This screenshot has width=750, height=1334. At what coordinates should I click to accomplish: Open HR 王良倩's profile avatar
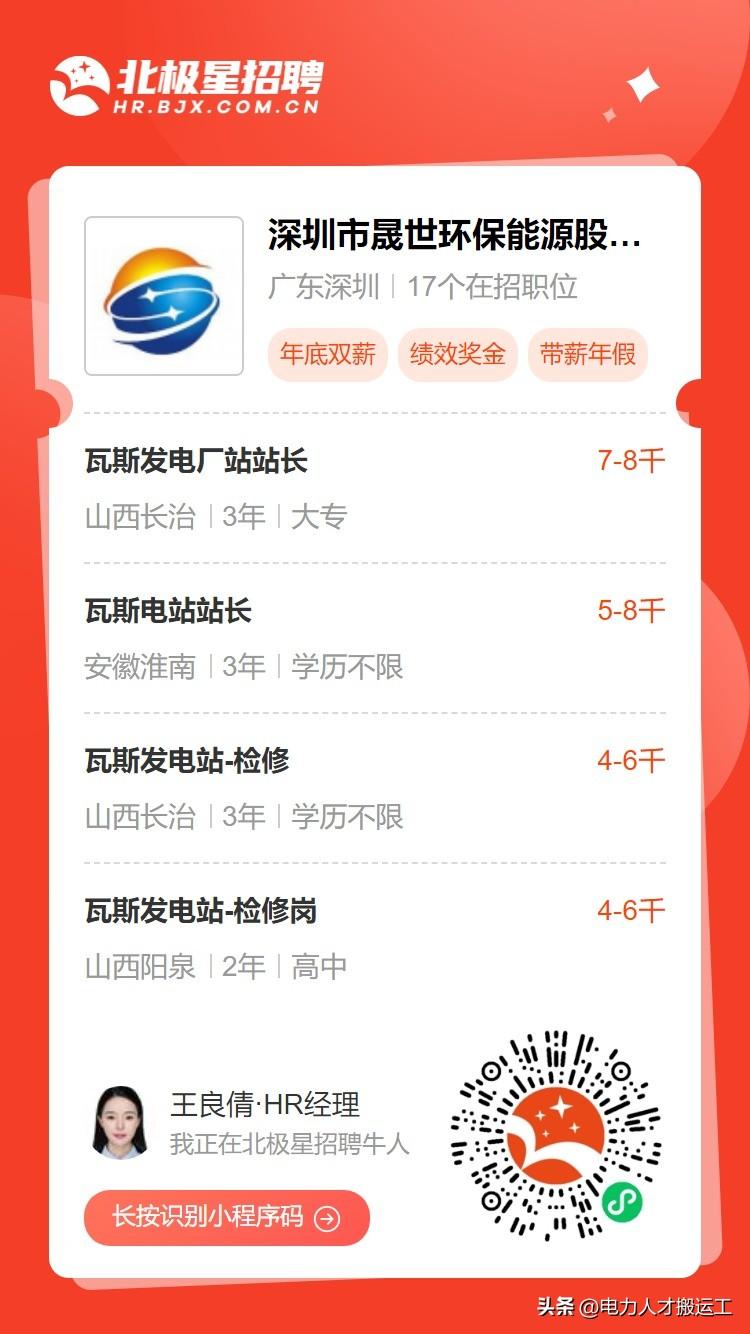pos(119,1124)
